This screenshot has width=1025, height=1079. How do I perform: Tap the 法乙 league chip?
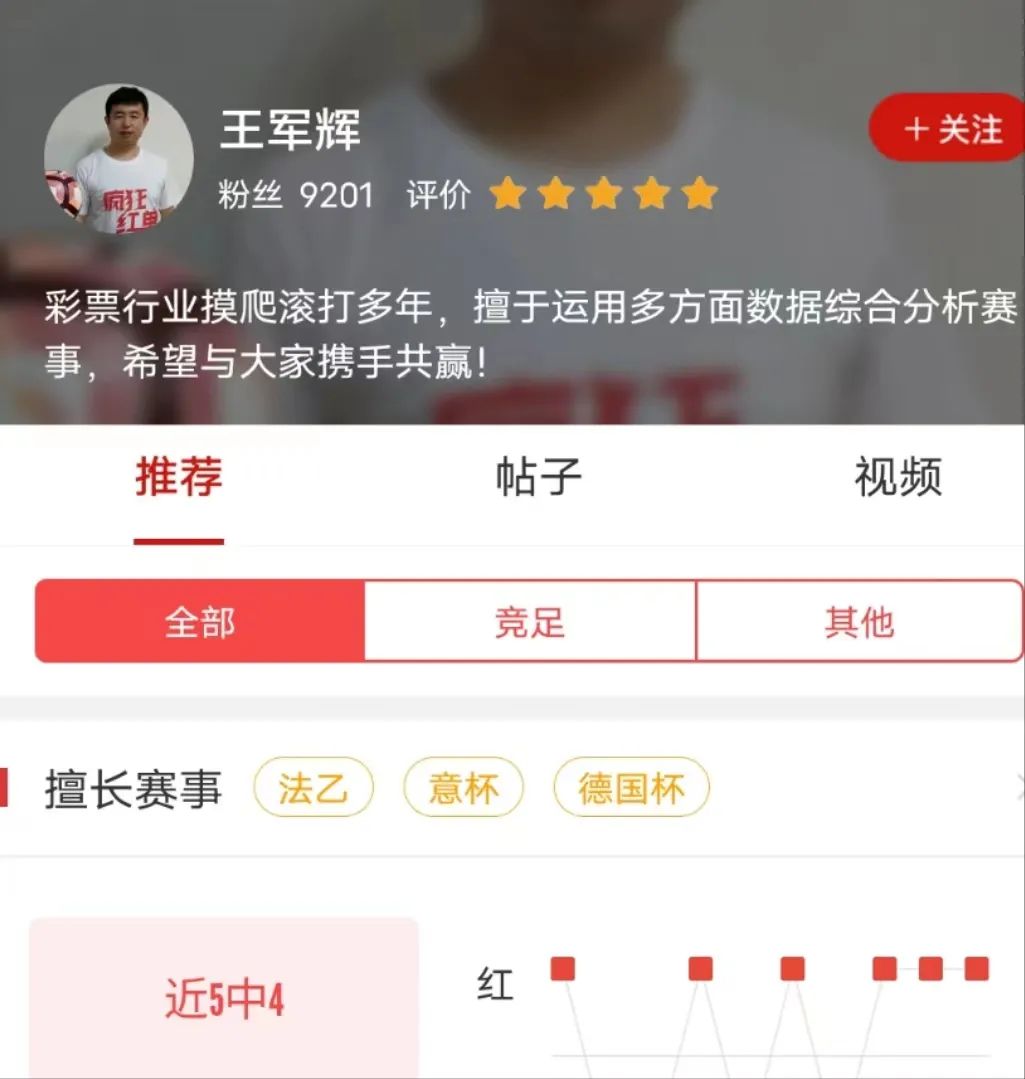click(x=313, y=788)
